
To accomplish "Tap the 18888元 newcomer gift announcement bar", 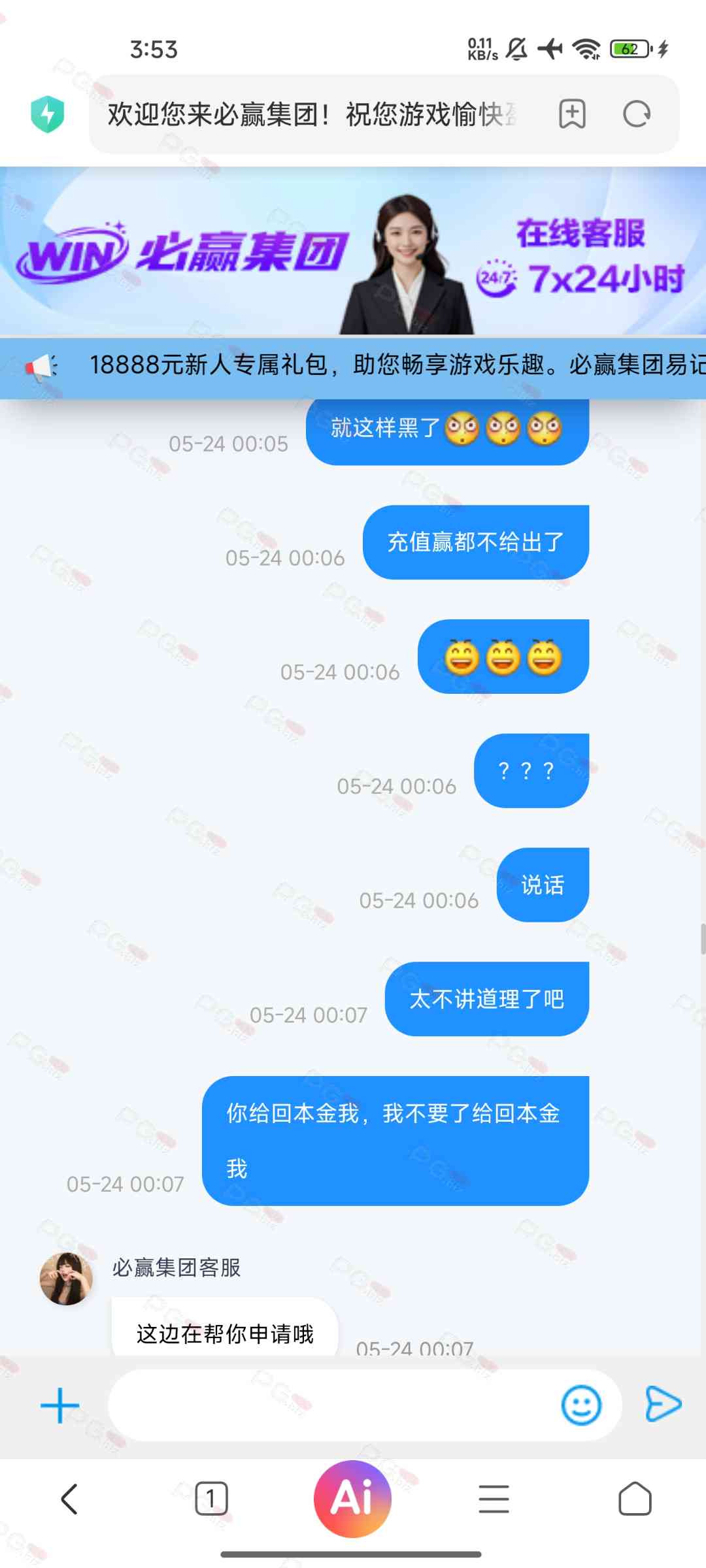I will (353, 366).
